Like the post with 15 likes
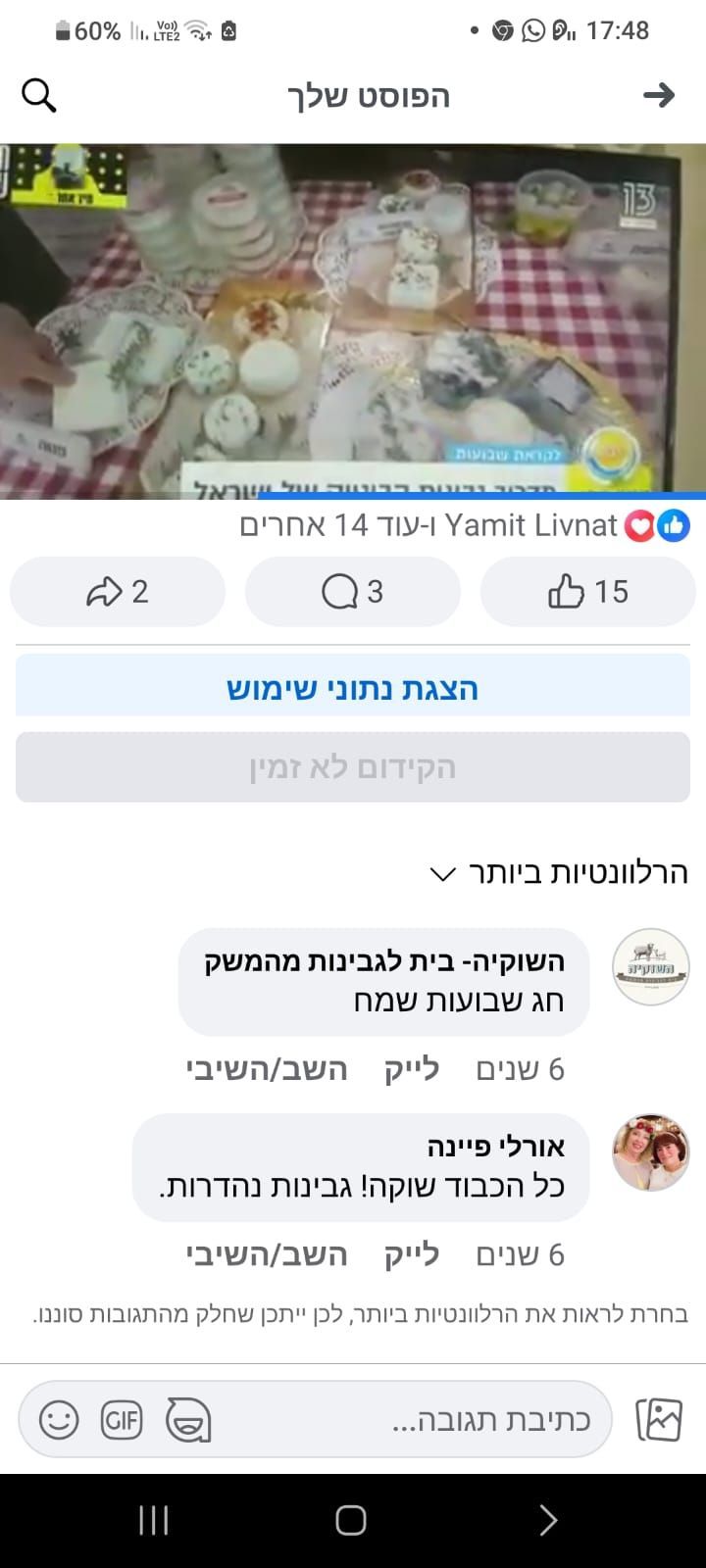This screenshot has width=706, height=1568. coord(587,592)
